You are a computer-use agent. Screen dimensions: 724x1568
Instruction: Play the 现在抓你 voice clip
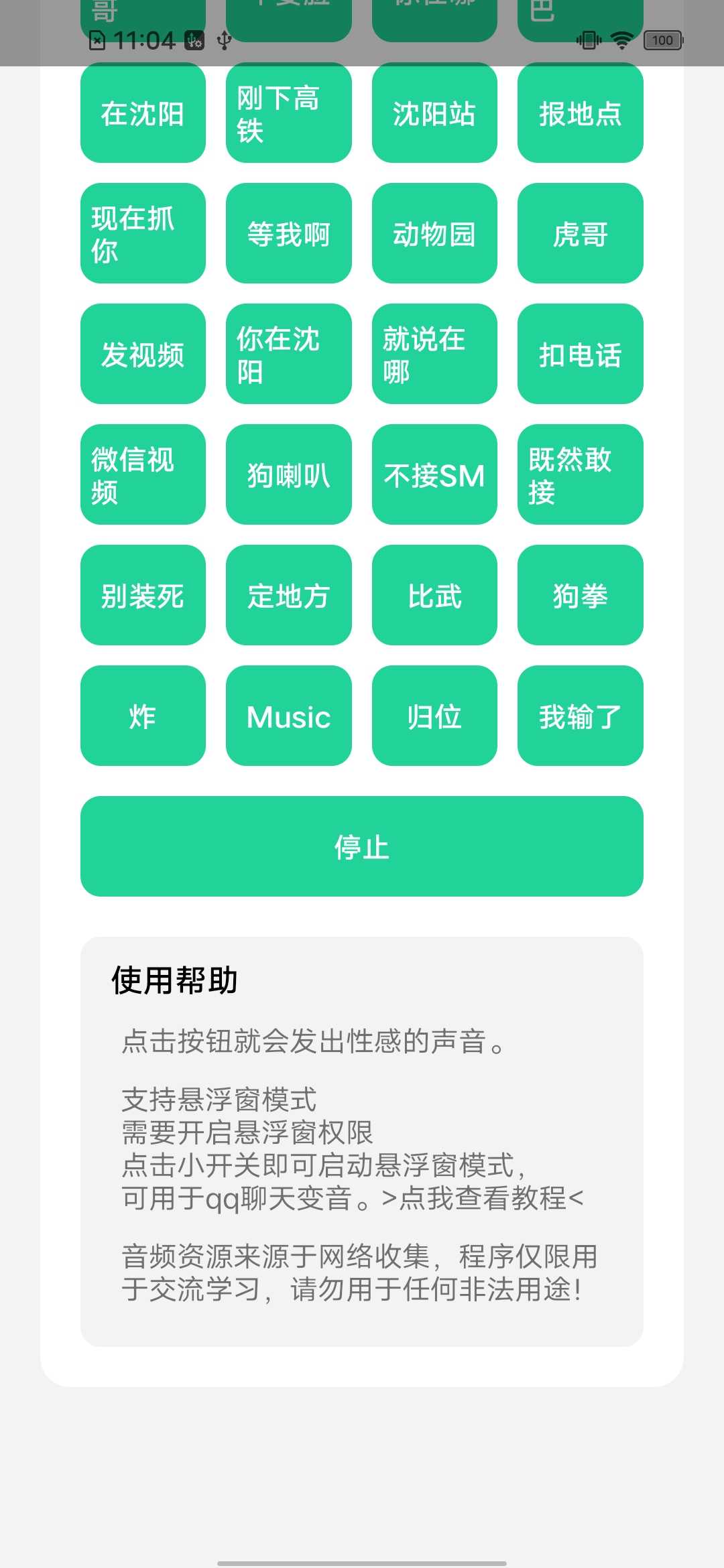point(142,233)
